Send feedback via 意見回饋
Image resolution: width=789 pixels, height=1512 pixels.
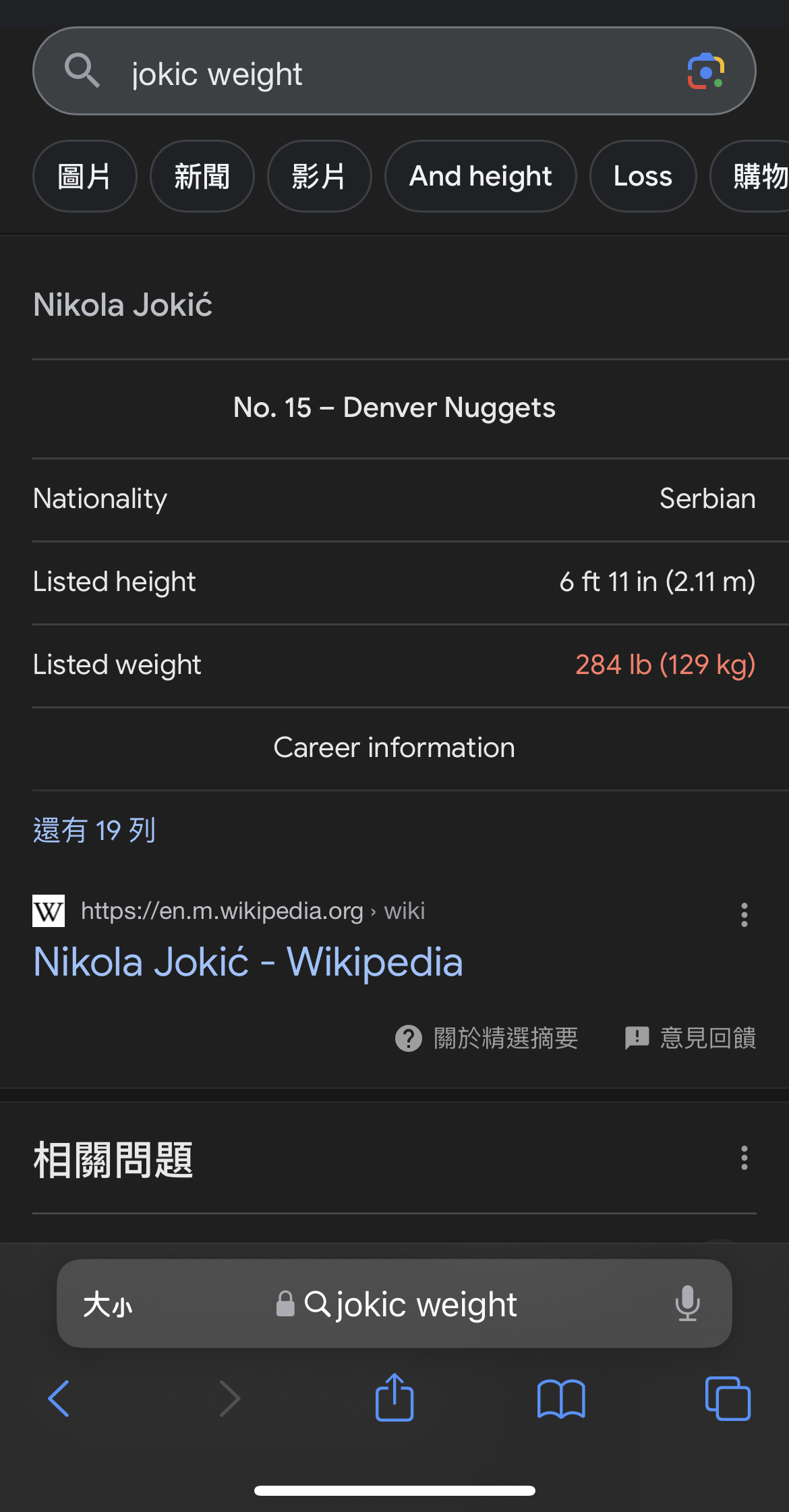691,1038
